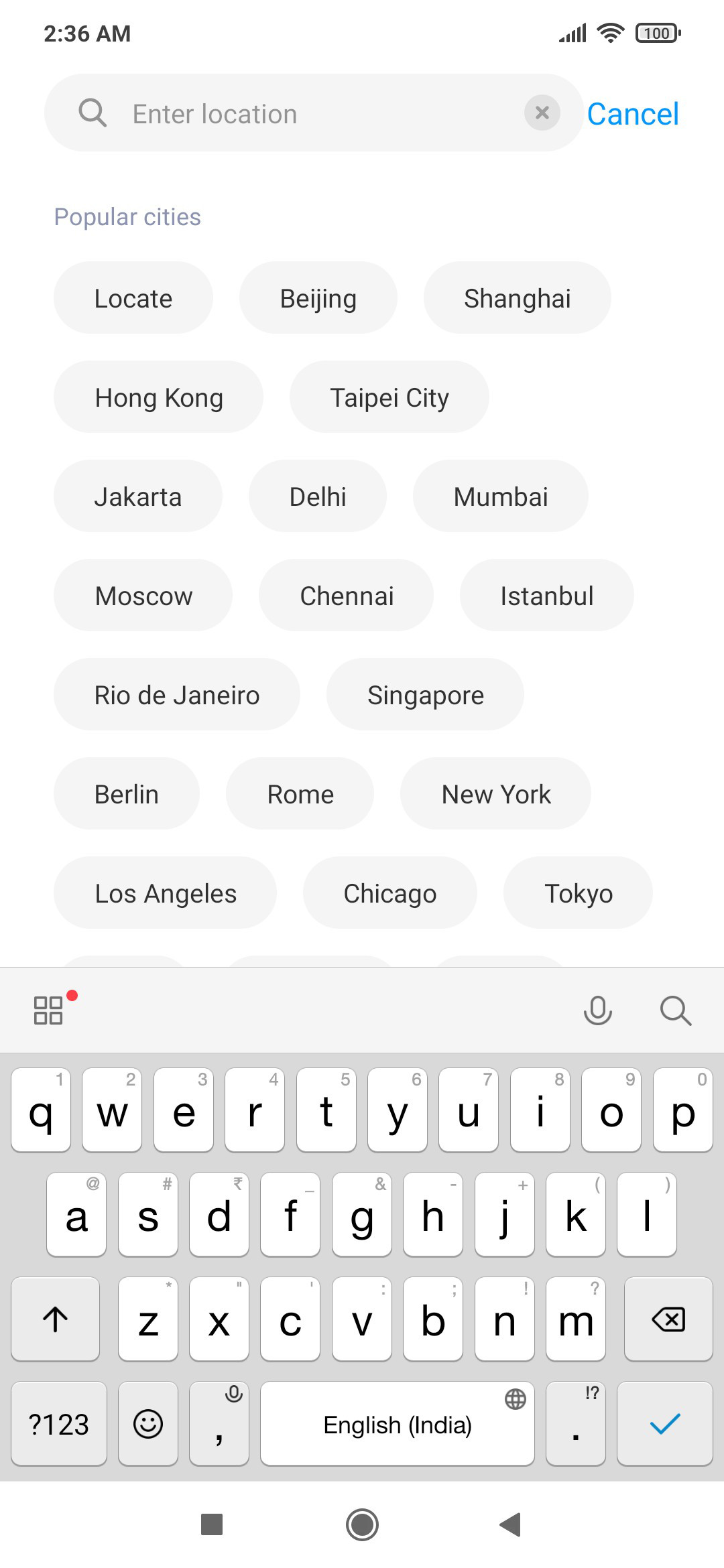This screenshot has width=724, height=1568.
Task: Choose Rio de Janeiro
Action: (x=177, y=695)
